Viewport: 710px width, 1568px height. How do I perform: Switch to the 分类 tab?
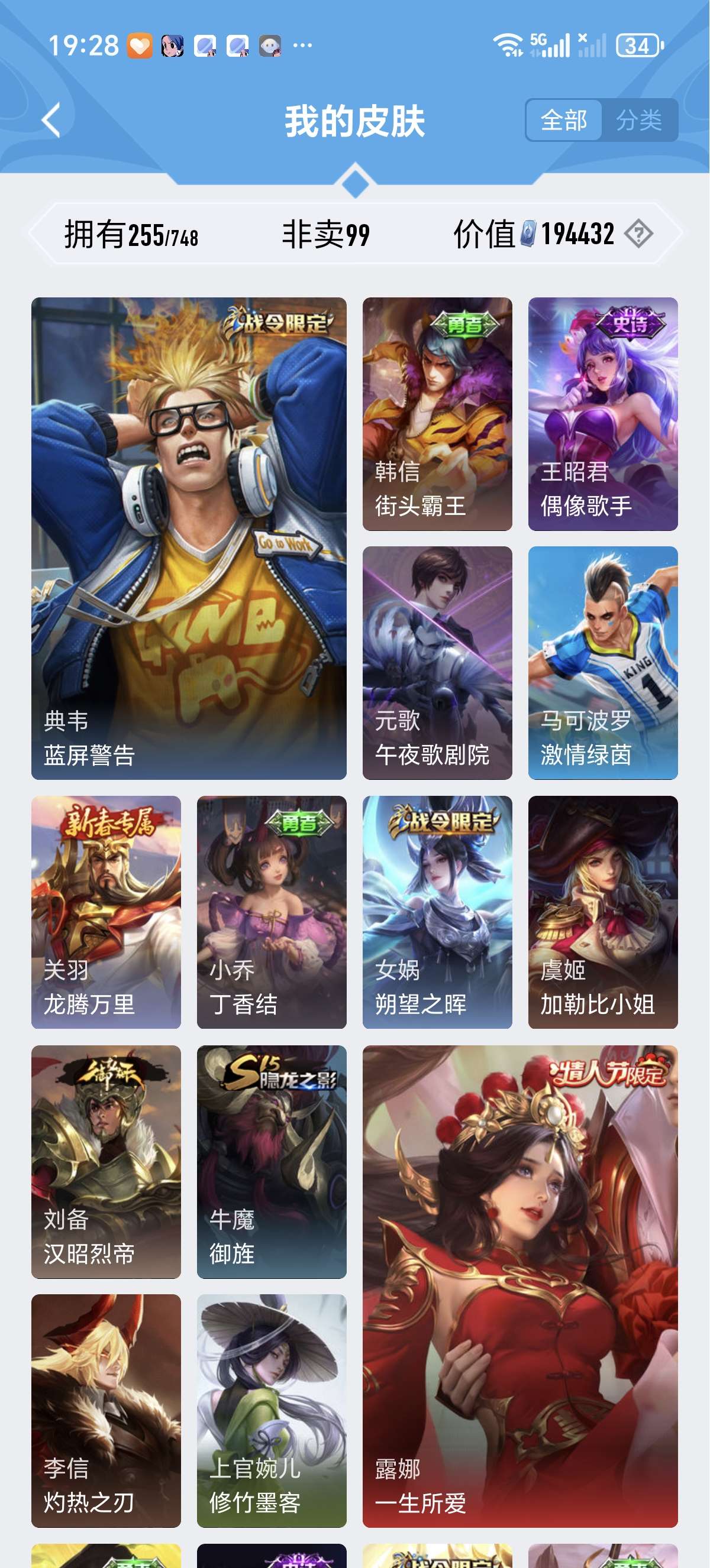click(x=638, y=120)
